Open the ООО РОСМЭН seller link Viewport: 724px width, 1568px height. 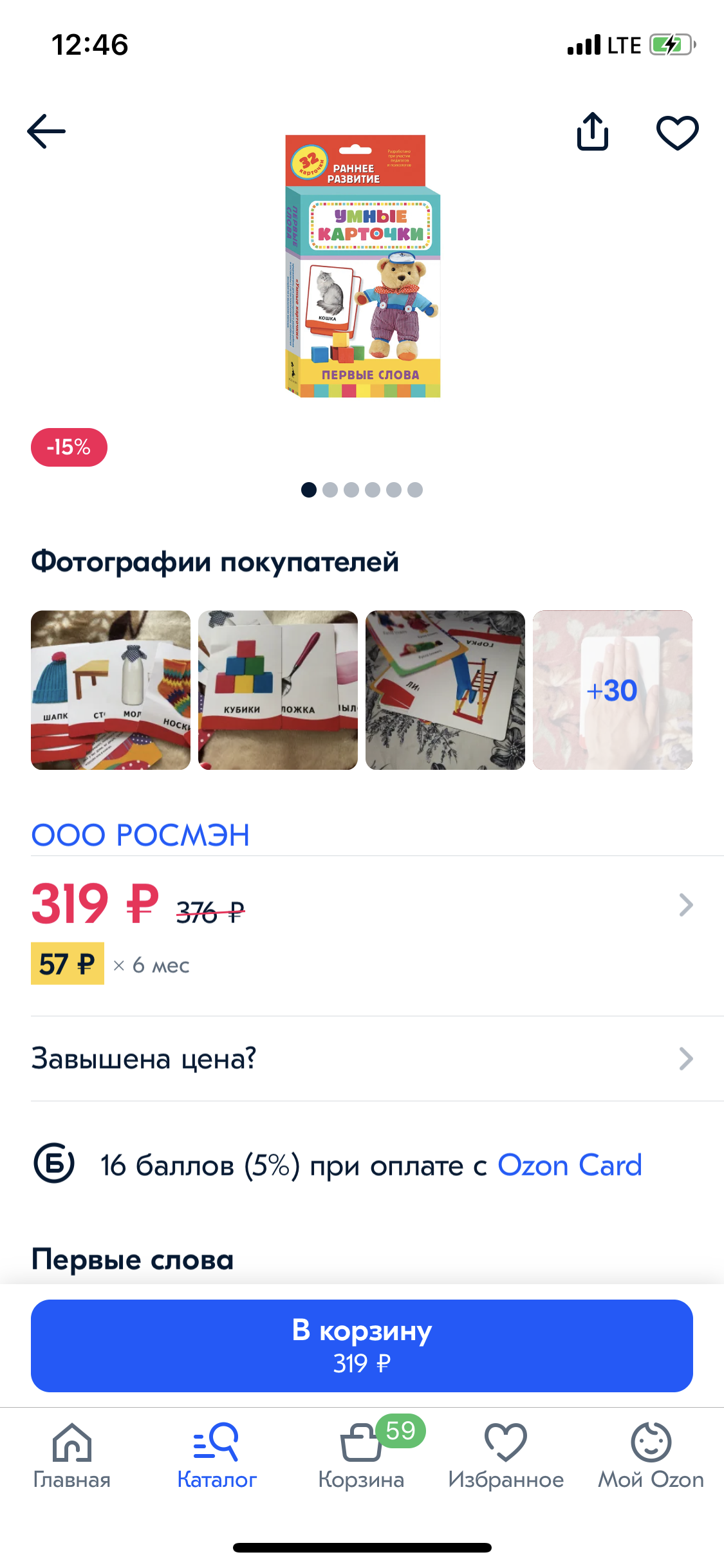click(140, 835)
